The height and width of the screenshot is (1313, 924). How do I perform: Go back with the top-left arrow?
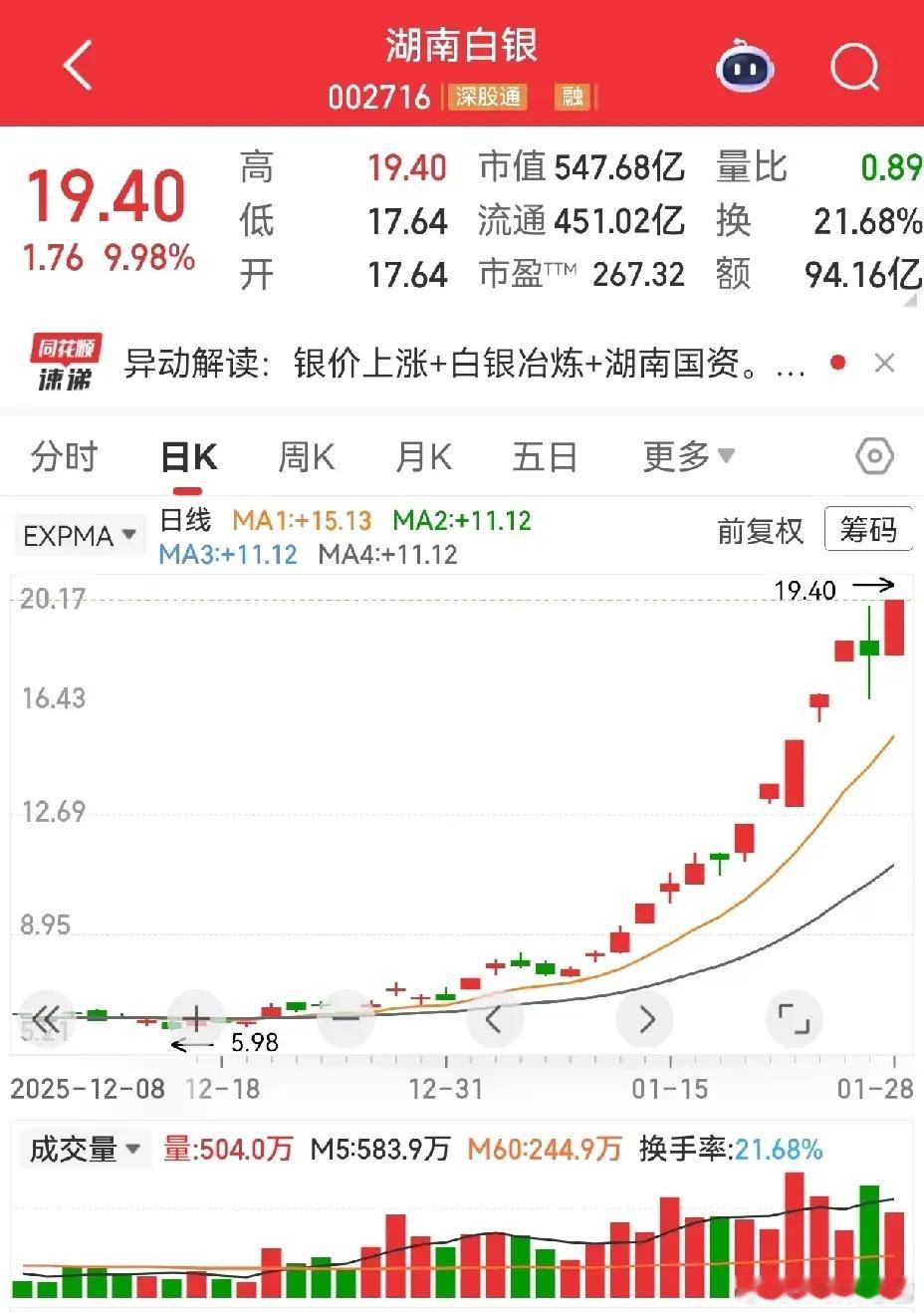(78, 66)
